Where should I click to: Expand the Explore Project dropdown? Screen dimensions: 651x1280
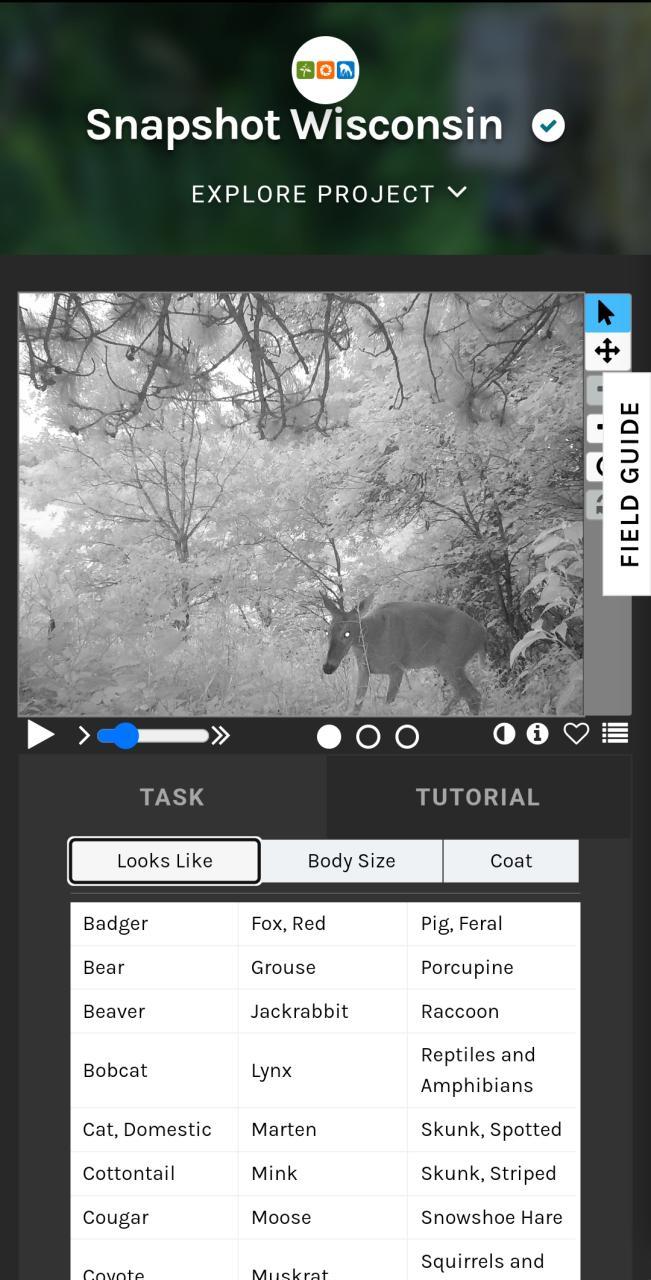click(x=328, y=194)
